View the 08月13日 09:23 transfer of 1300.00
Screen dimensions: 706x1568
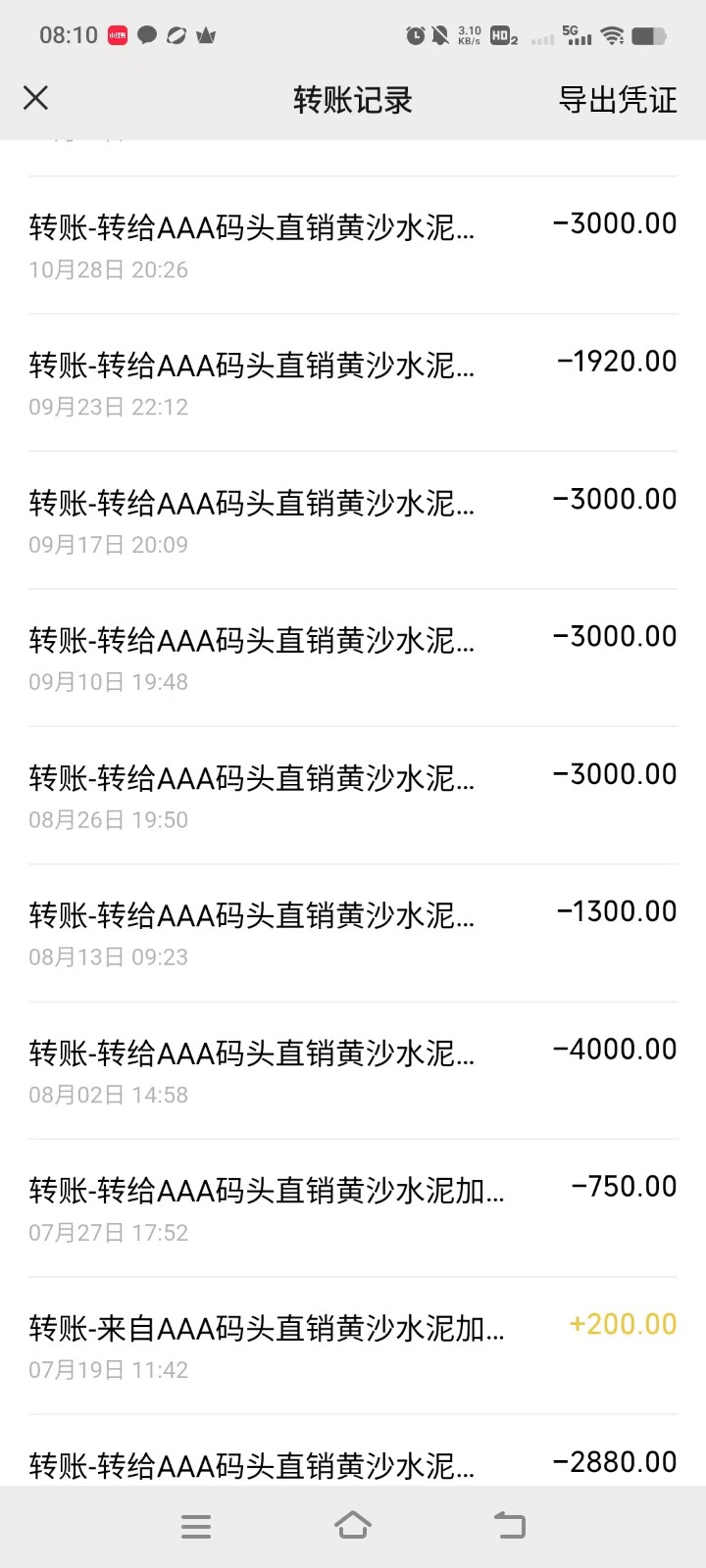point(352,933)
